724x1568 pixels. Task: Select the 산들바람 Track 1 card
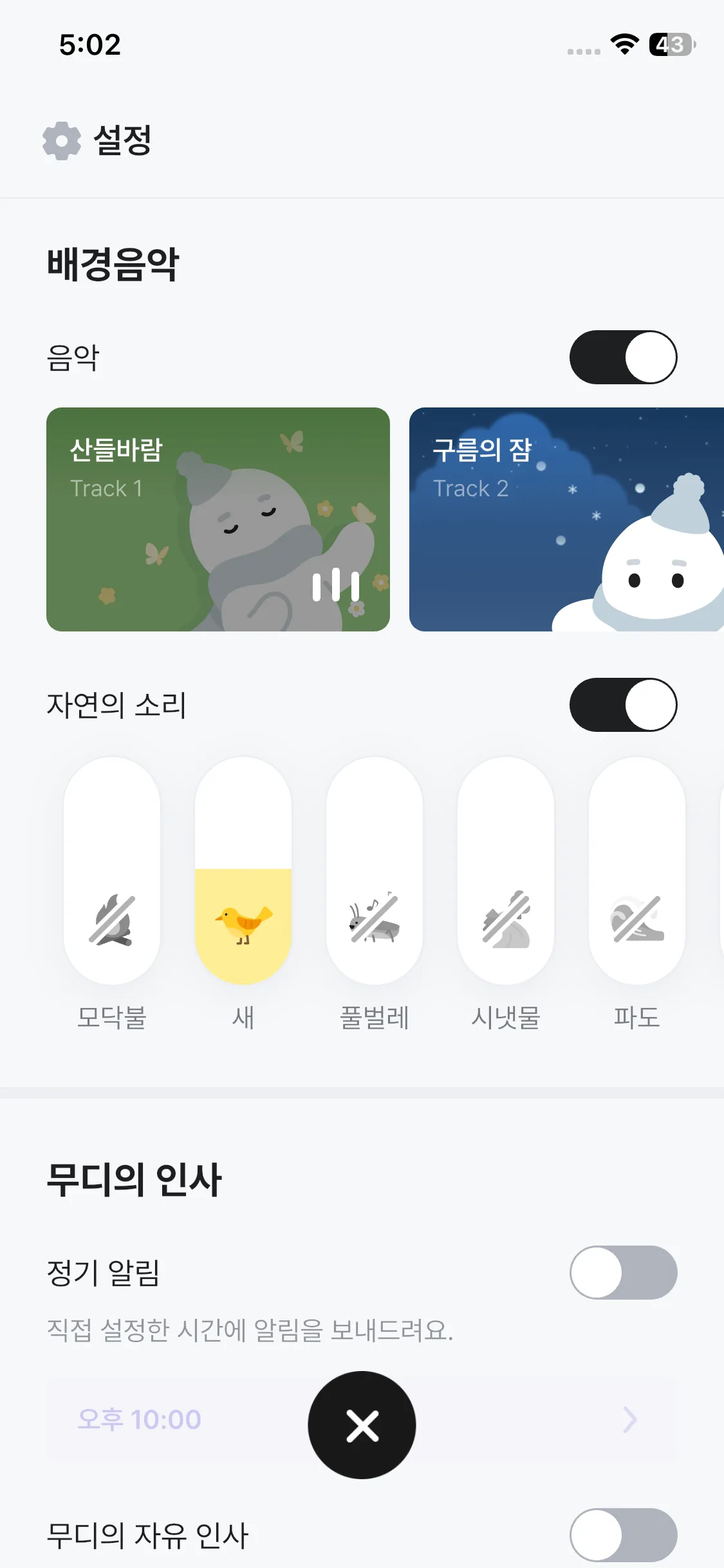[x=218, y=519]
